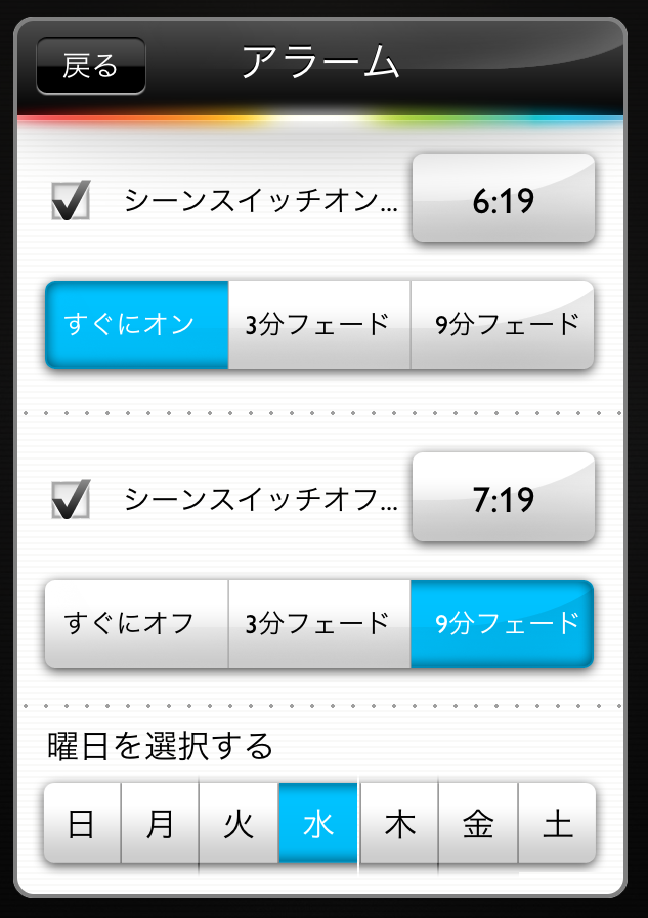Deselect Wednesday 水 in the day selector
The width and height of the screenshot is (648, 918).
318,823
